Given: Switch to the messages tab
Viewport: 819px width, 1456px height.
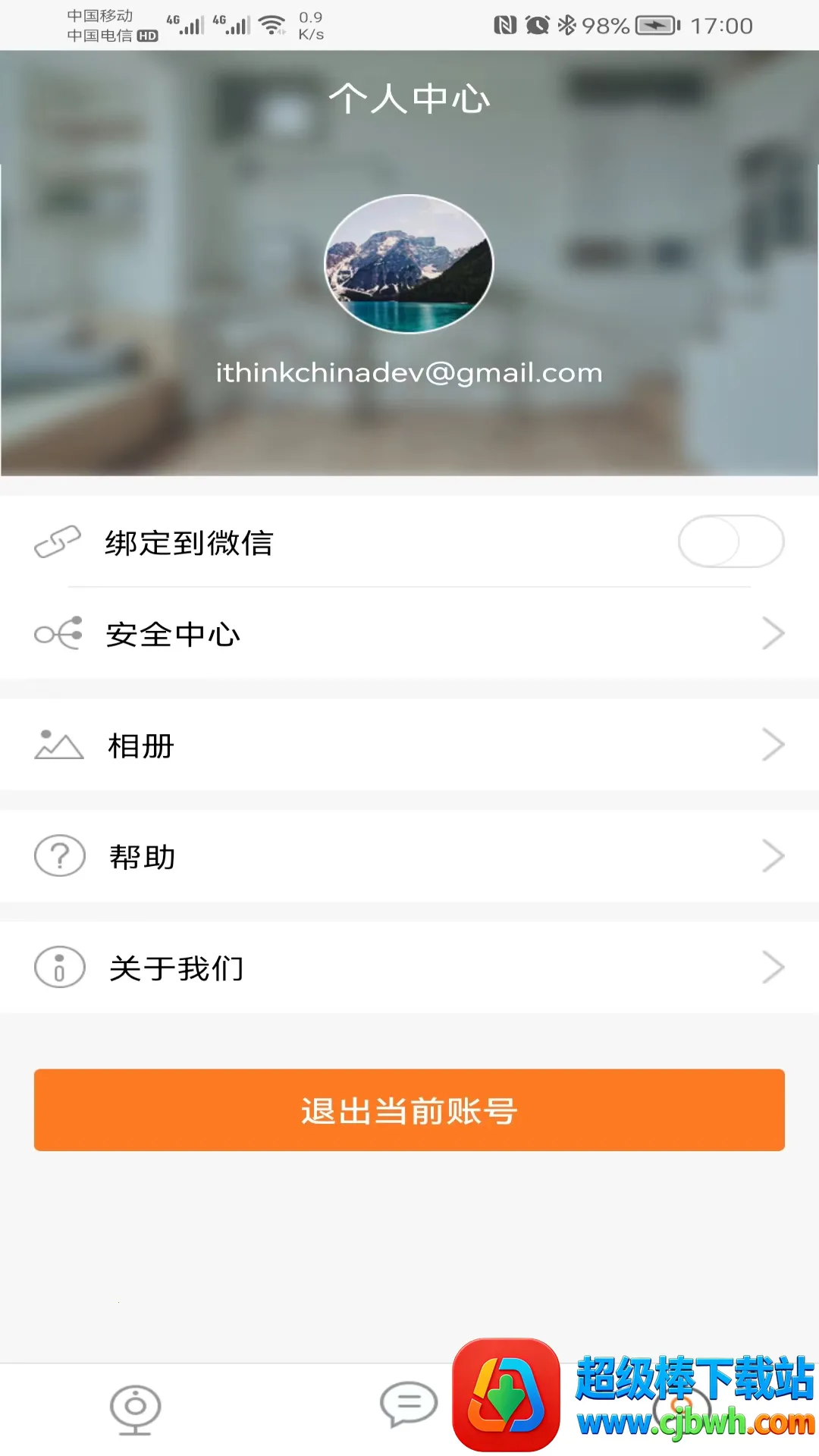Looking at the screenshot, I should click(408, 1404).
